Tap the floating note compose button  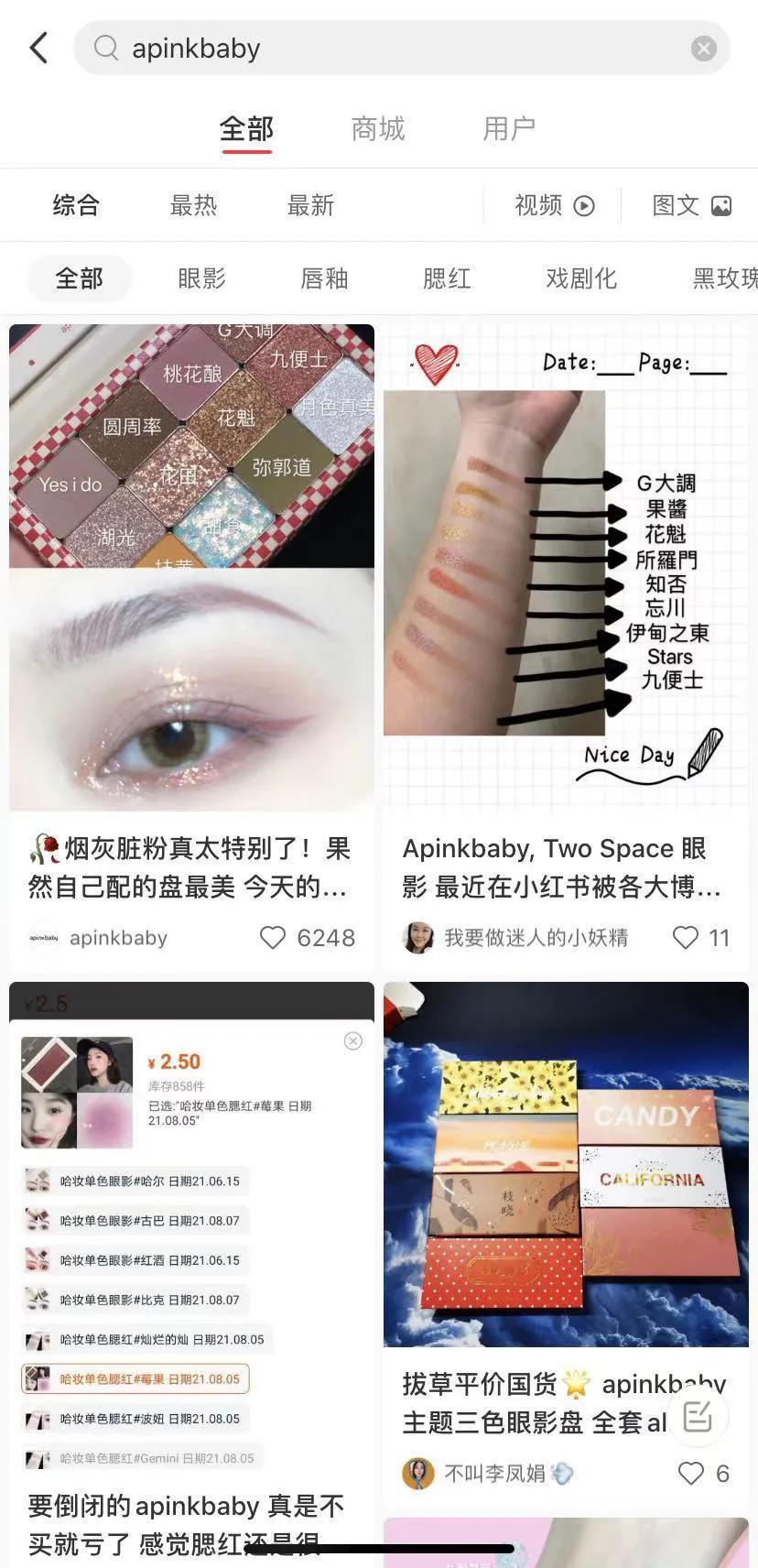pos(698,1416)
